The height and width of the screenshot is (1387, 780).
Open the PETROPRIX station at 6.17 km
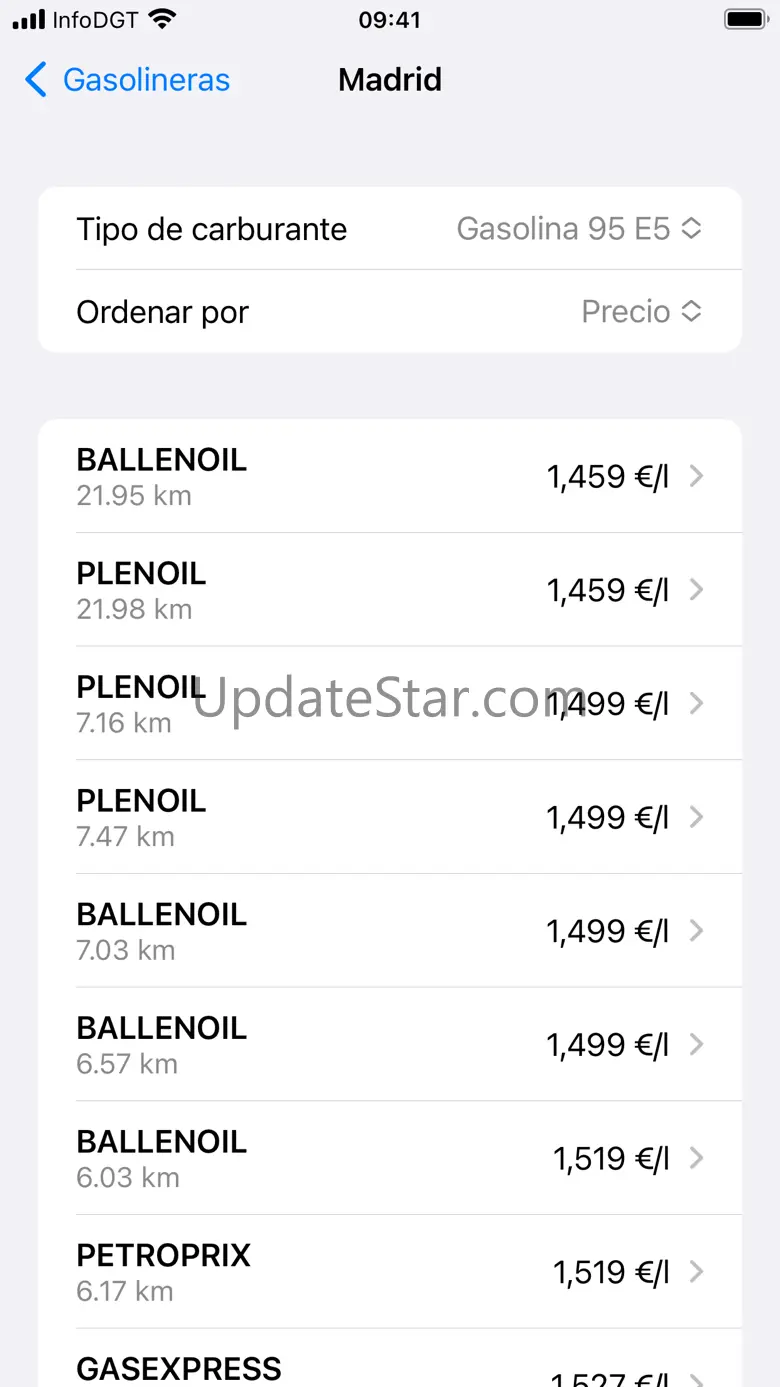click(390, 1272)
